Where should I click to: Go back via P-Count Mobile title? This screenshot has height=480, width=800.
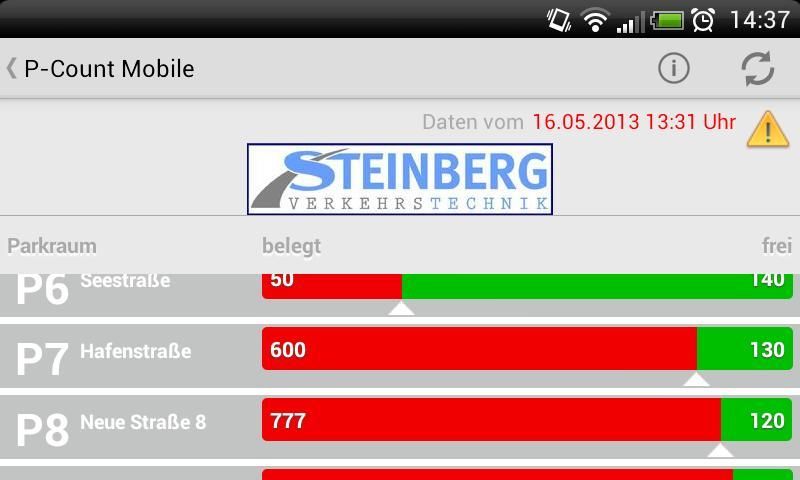click(100, 68)
